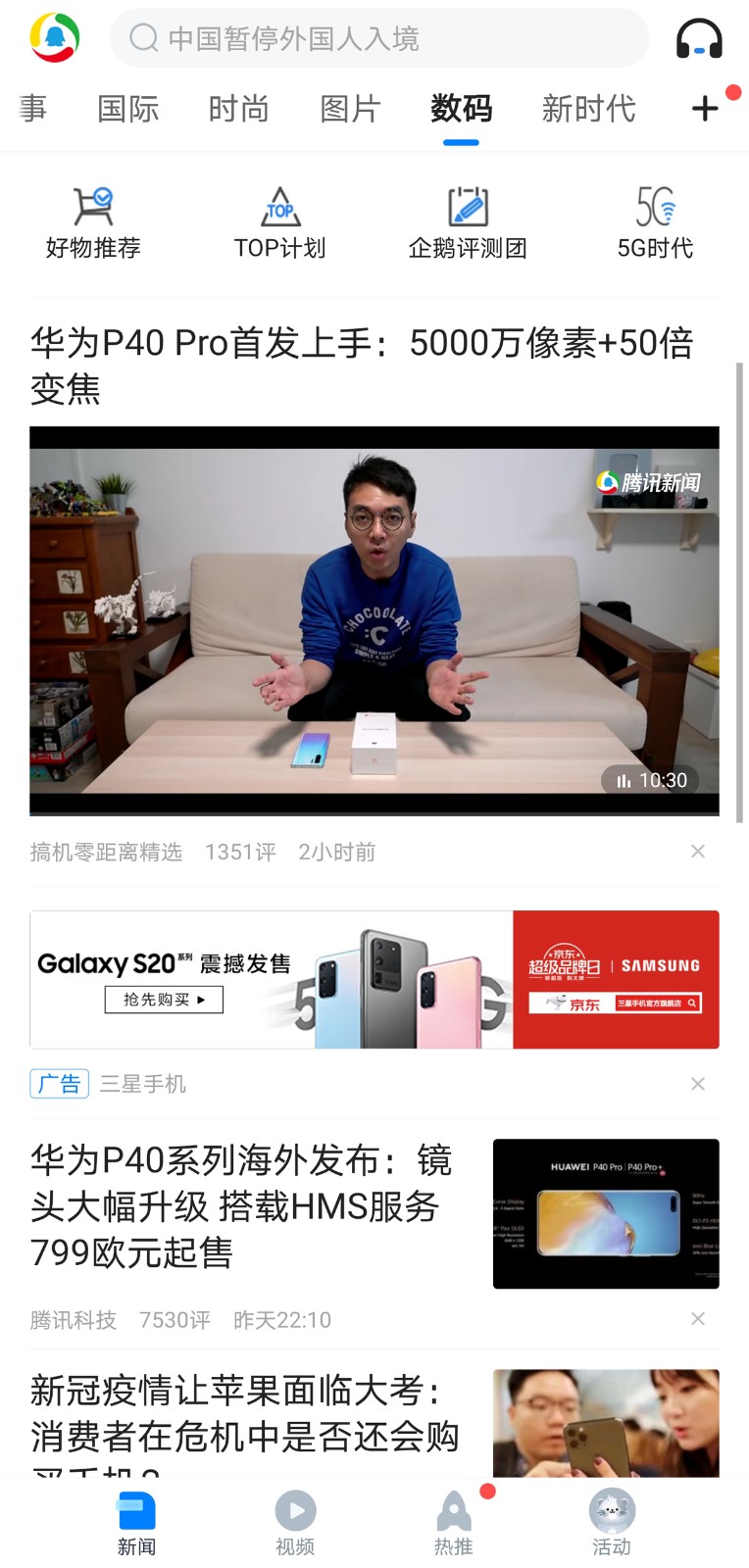Go to the 热推 bottom tab
Image resolution: width=749 pixels, height=1568 pixels.
pos(454,1523)
